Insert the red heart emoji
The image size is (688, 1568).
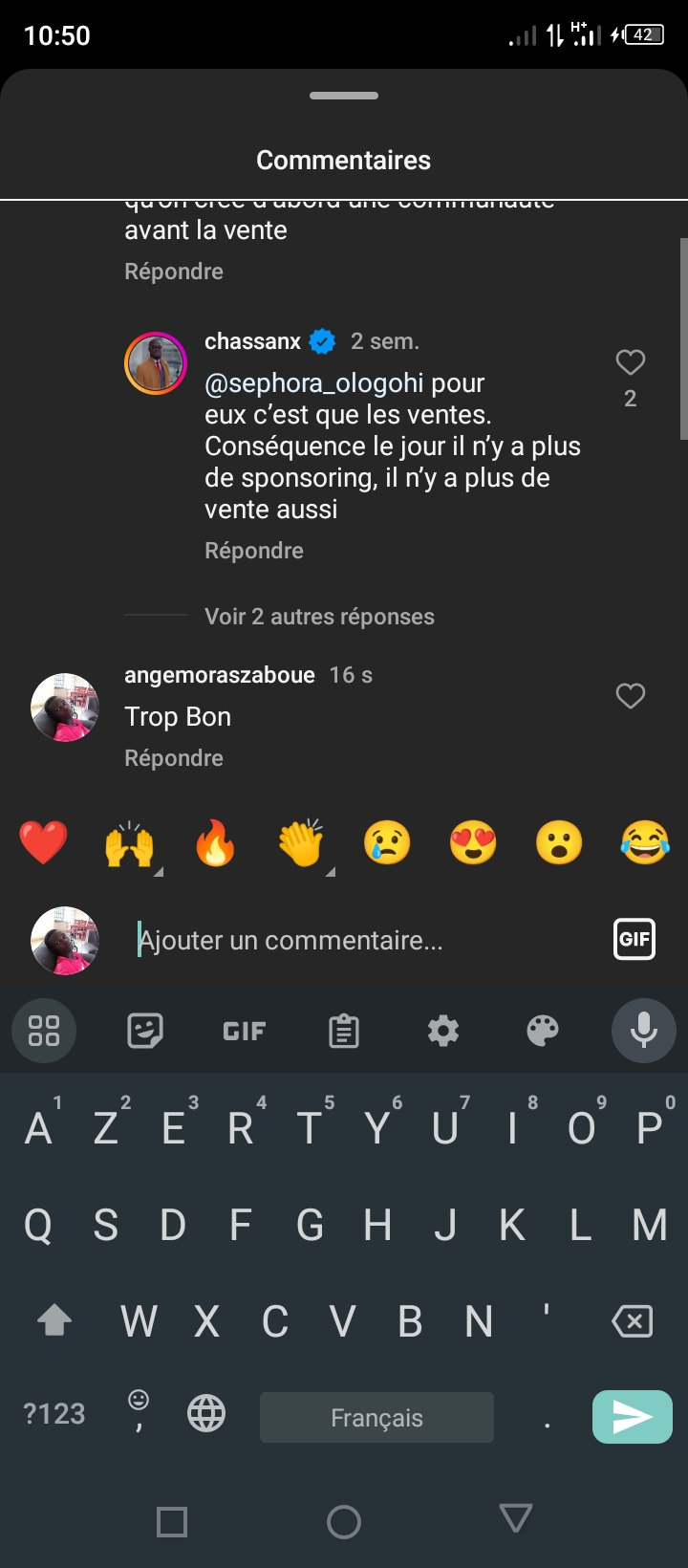43,843
